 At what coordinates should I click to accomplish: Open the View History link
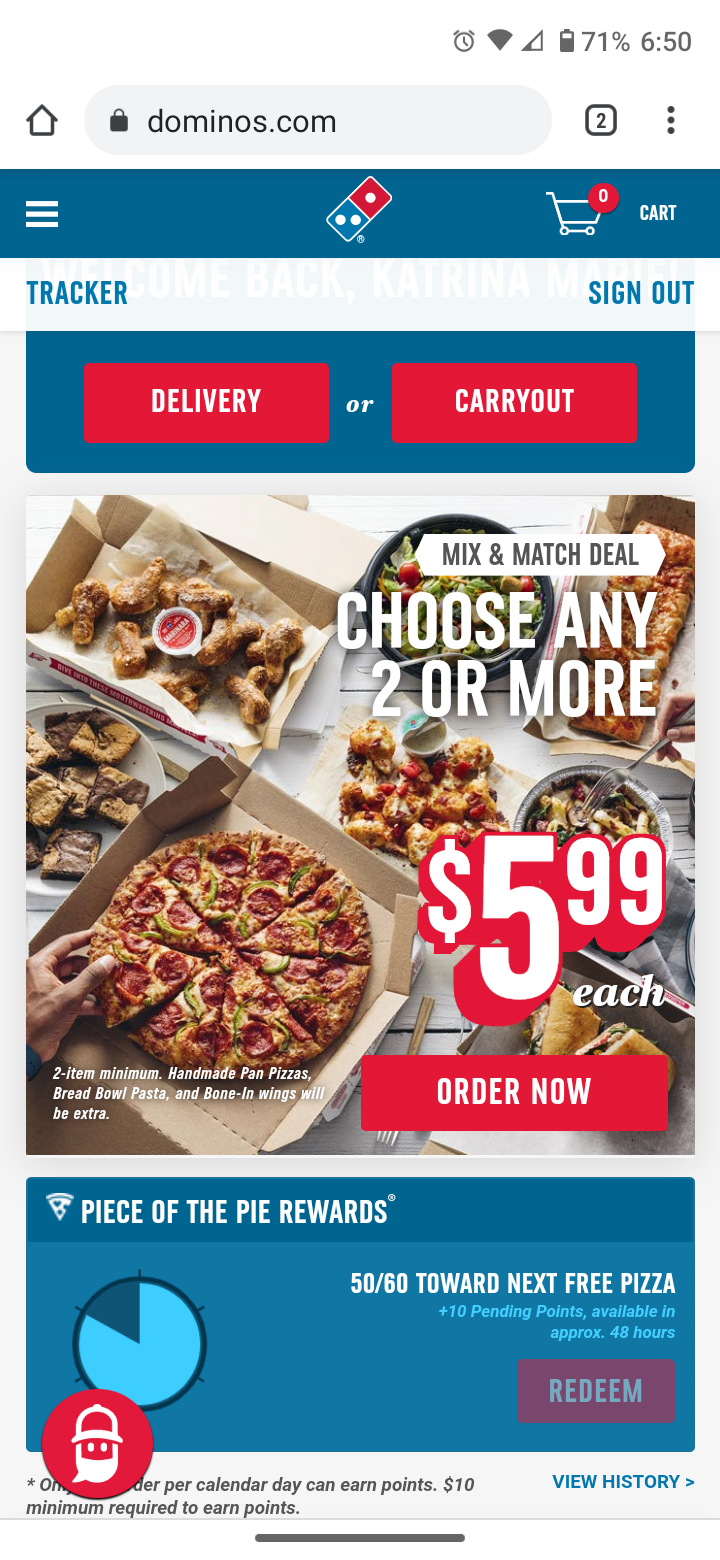coord(623,1482)
